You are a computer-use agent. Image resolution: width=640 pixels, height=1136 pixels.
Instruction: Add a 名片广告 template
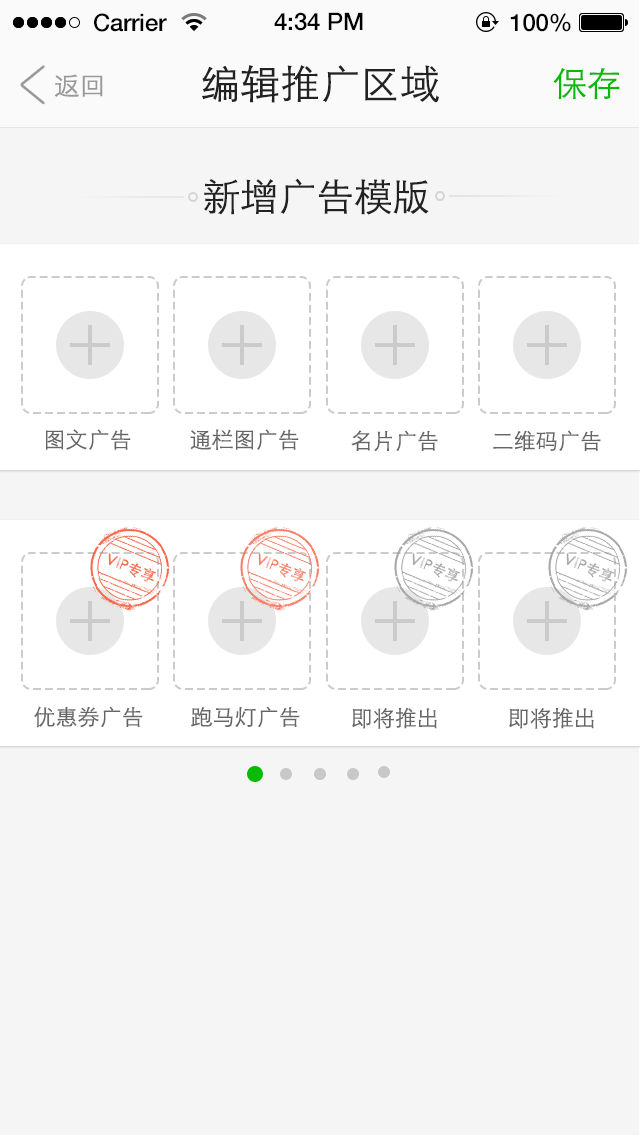click(395, 345)
